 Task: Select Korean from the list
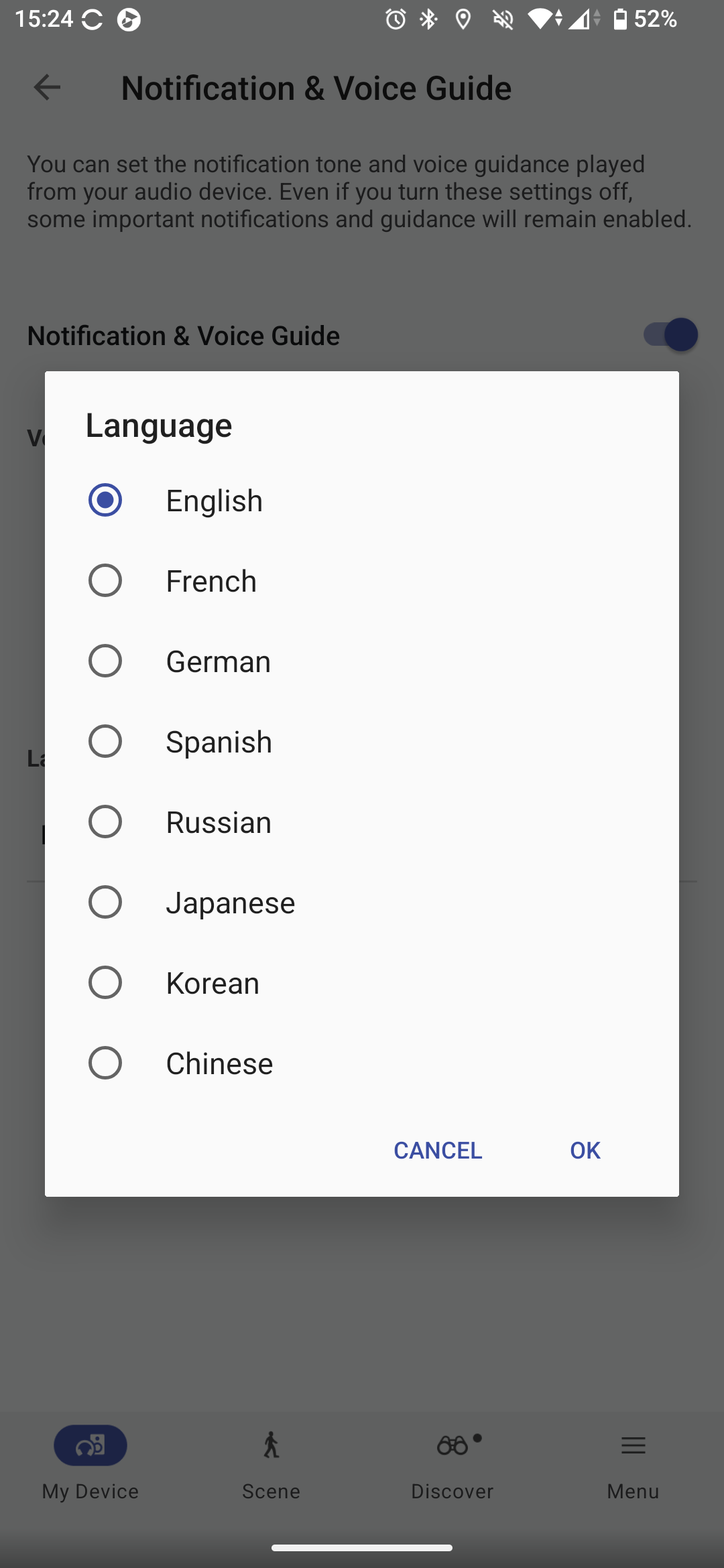point(105,982)
